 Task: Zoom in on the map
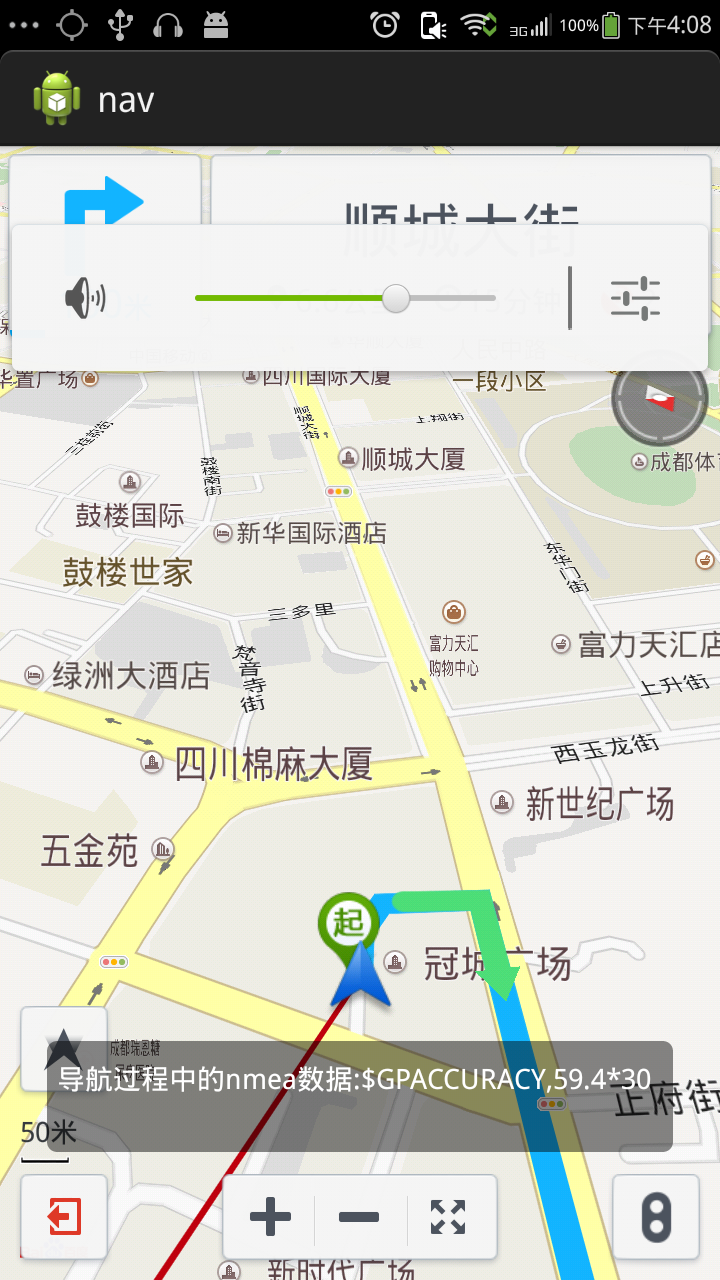click(270, 1217)
